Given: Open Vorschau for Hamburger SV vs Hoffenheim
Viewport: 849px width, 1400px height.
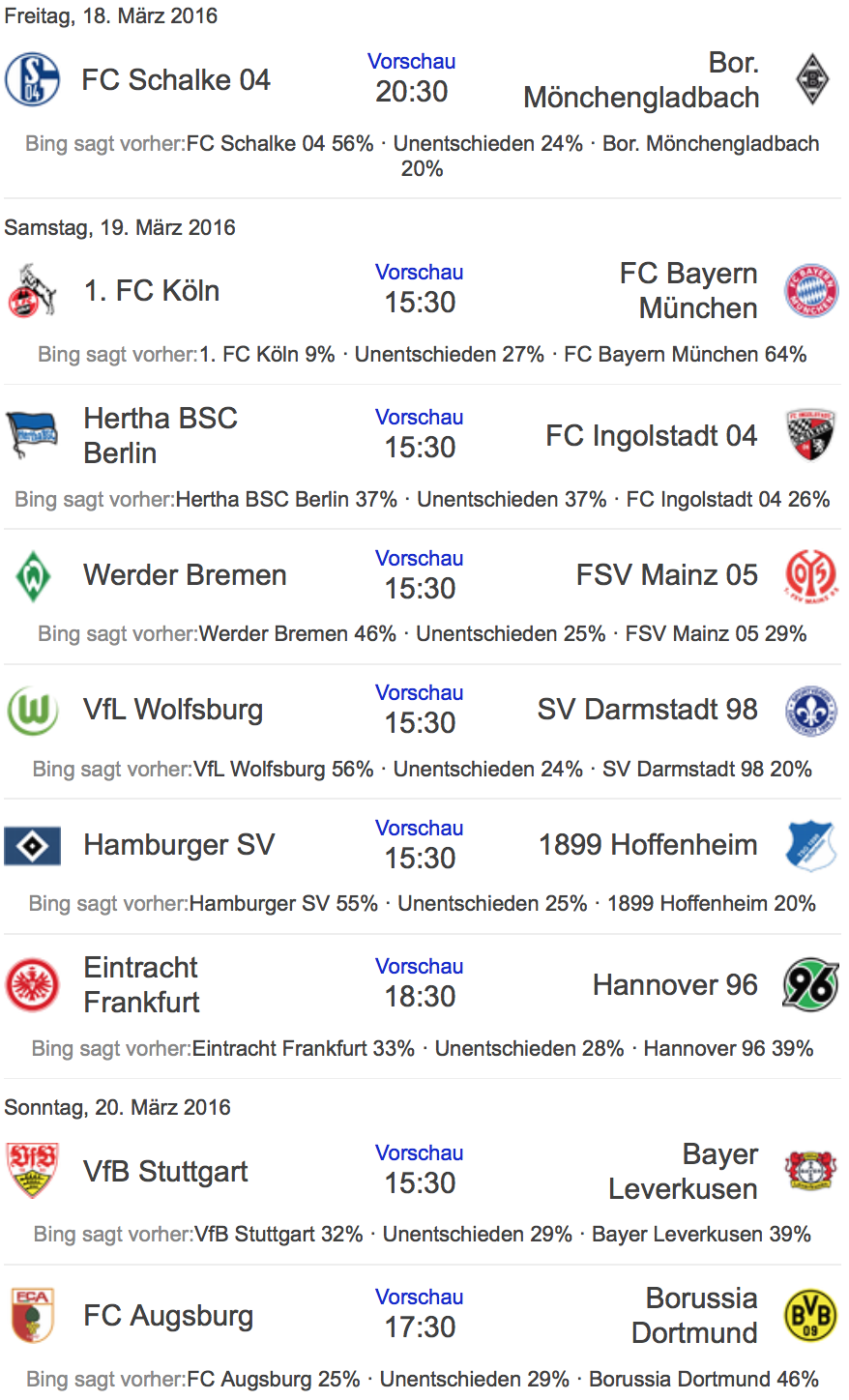Looking at the screenshot, I should [419, 829].
